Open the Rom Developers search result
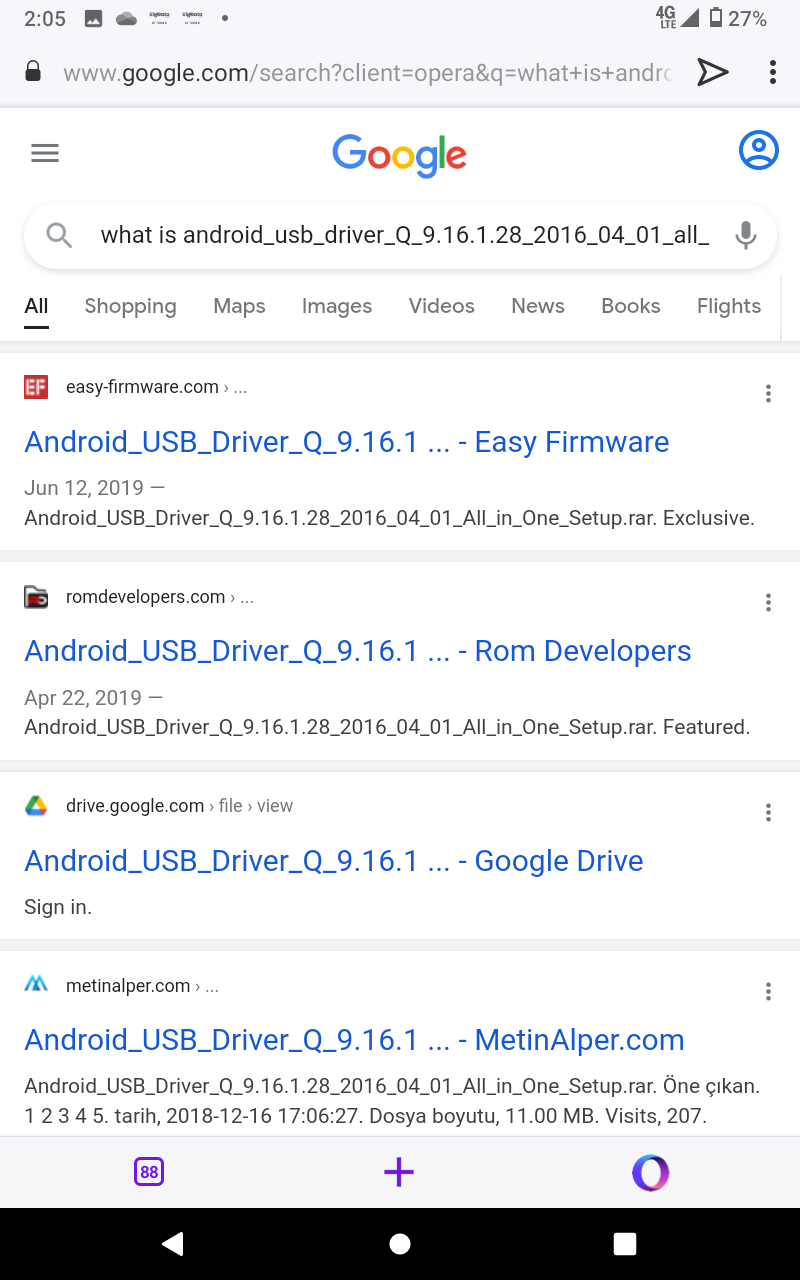800x1280 pixels. (x=357, y=651)
